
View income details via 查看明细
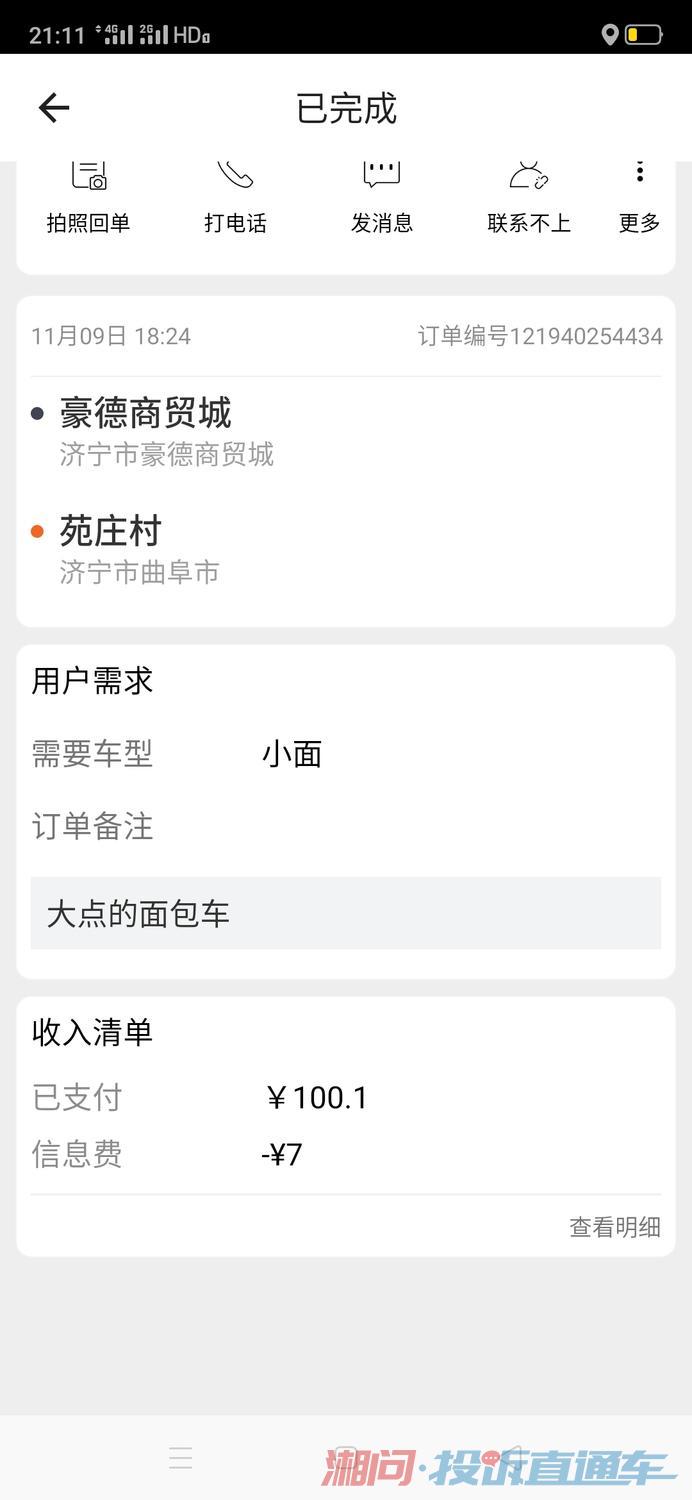click(x=614, y=1227)
